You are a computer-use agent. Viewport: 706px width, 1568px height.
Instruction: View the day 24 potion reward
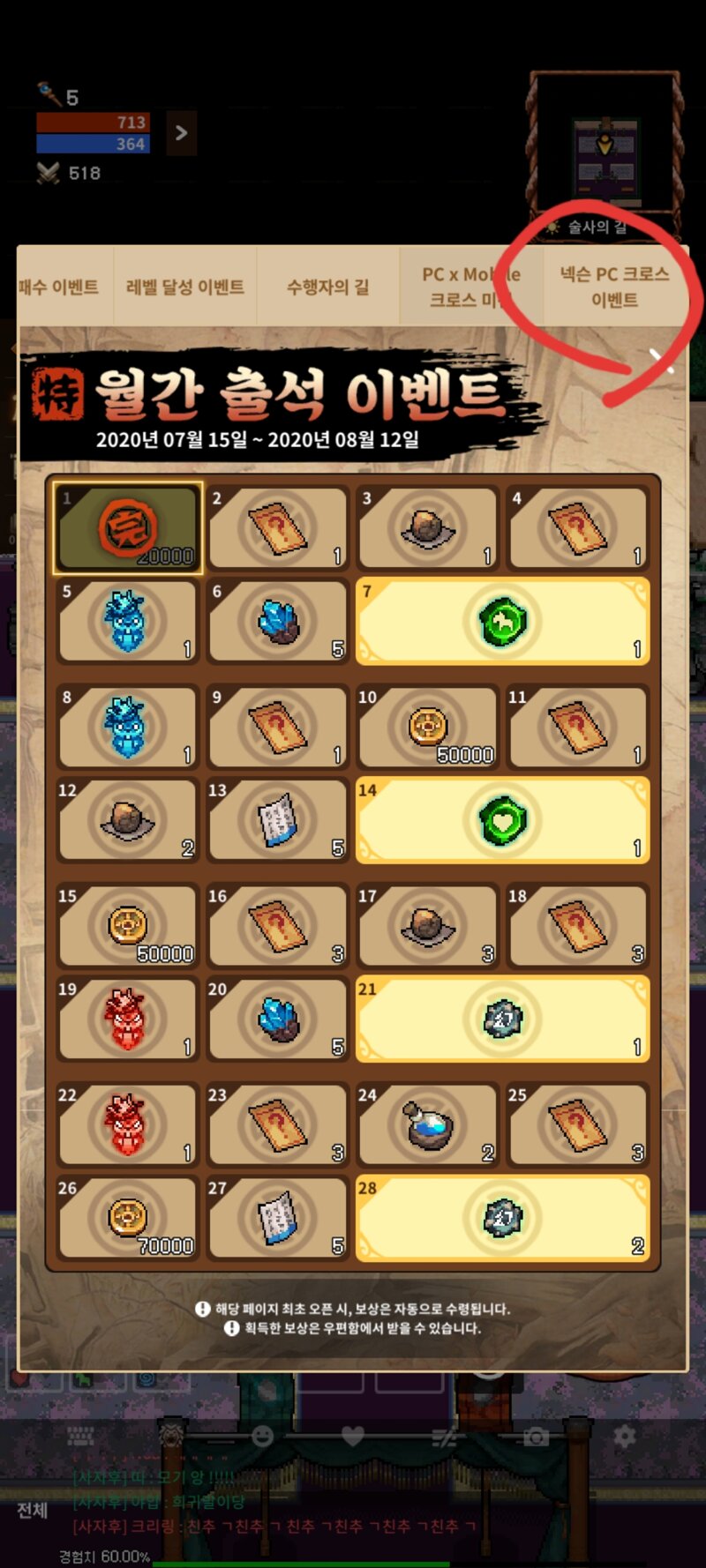(x=427, y=1124)
